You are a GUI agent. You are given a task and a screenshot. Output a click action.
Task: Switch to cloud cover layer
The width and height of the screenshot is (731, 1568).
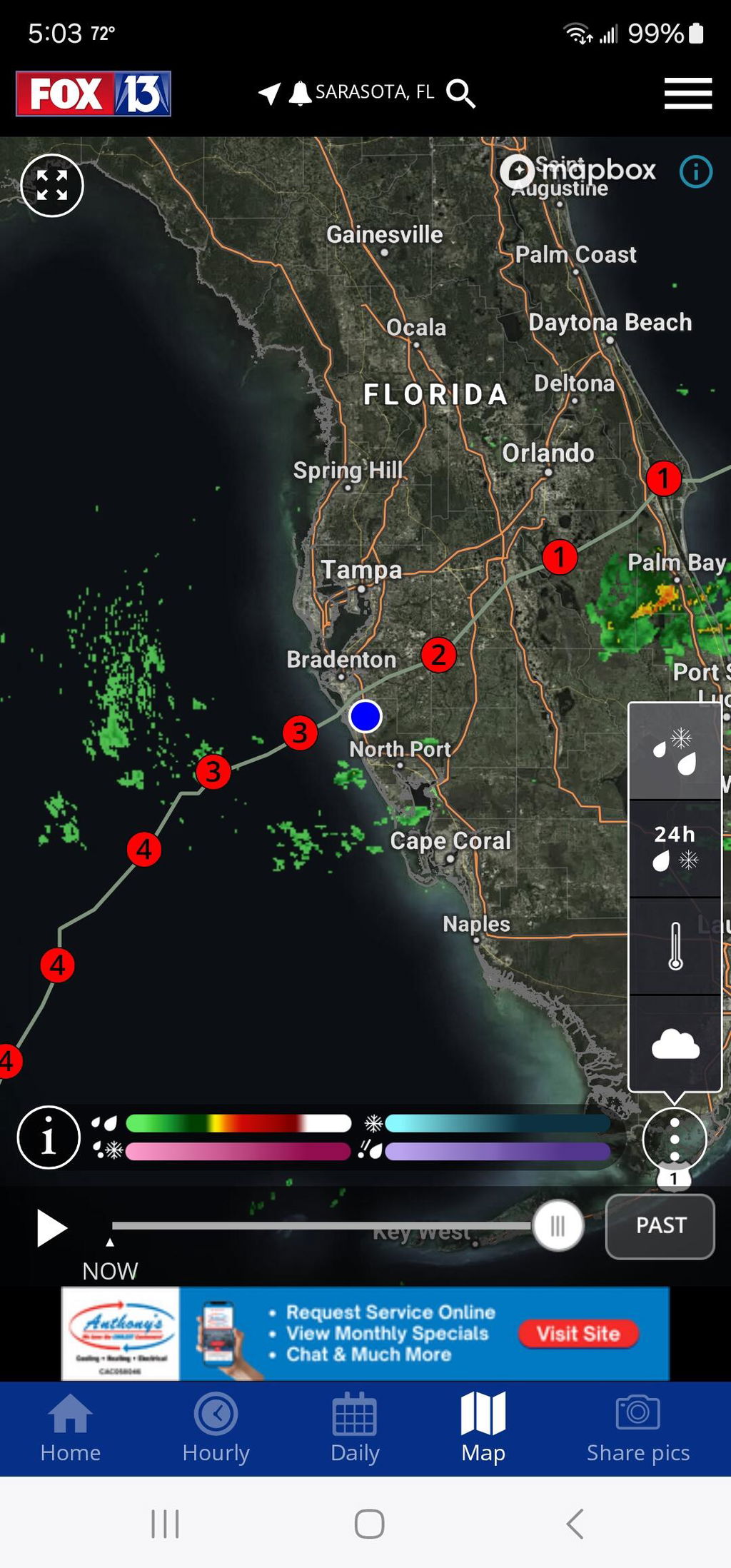point(675,1044)
